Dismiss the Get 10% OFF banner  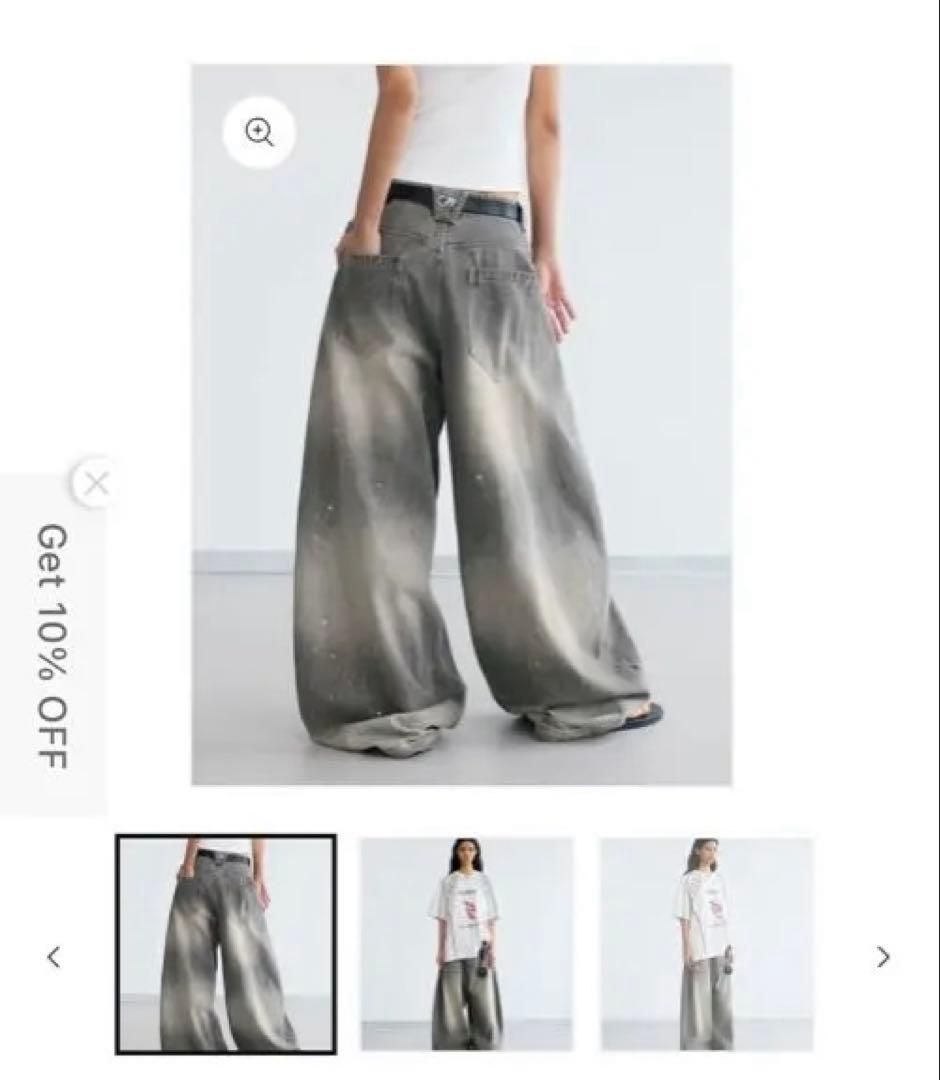tap(96, 485)
